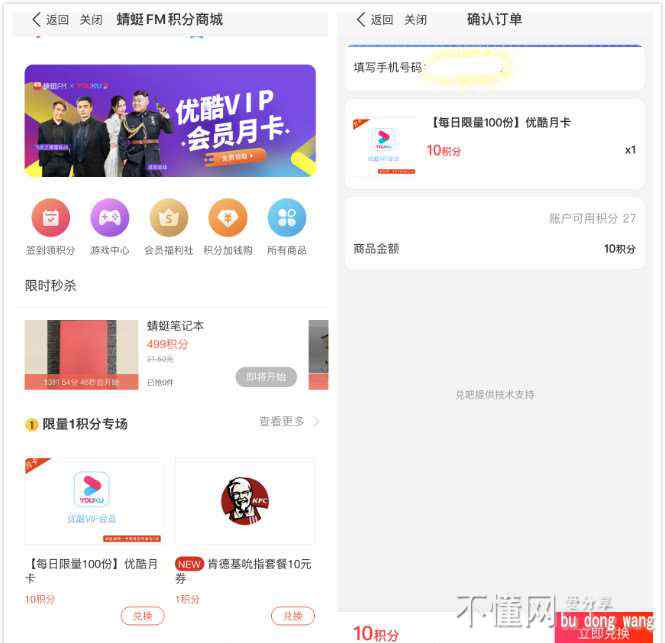The width and height of the screenshot is (665, 643).
Task: Close the 蜻蜓FM积分商城 page
Action: (91, 20)
